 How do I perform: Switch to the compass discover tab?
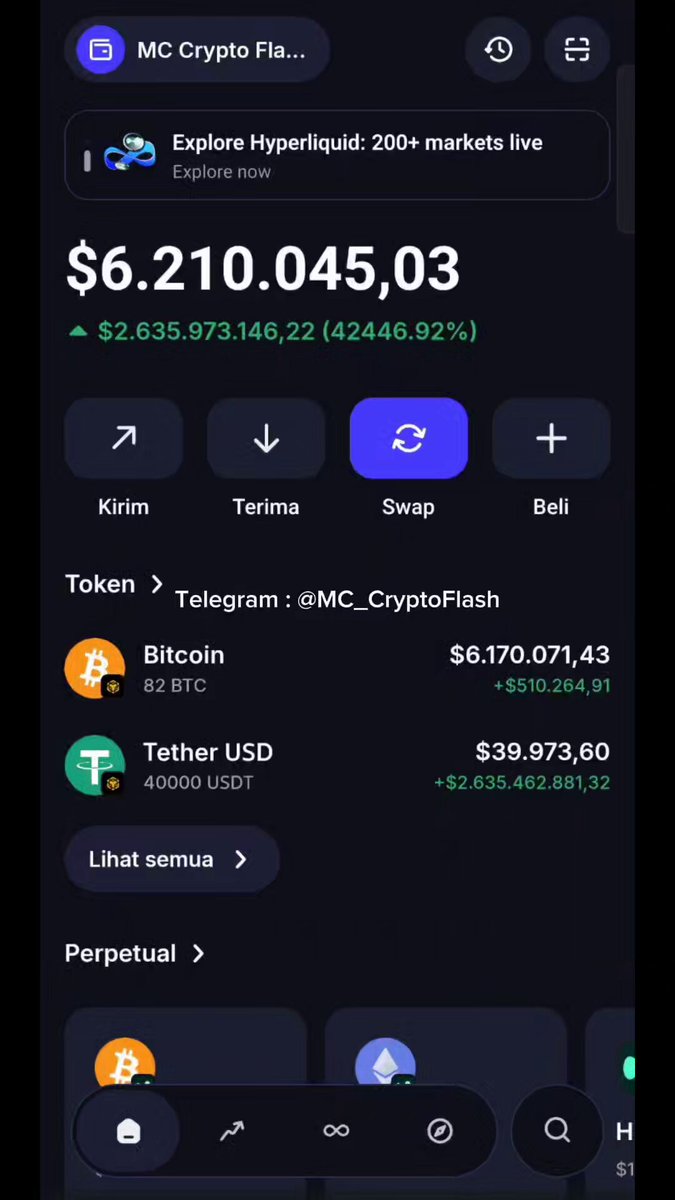pos(440,1131)
